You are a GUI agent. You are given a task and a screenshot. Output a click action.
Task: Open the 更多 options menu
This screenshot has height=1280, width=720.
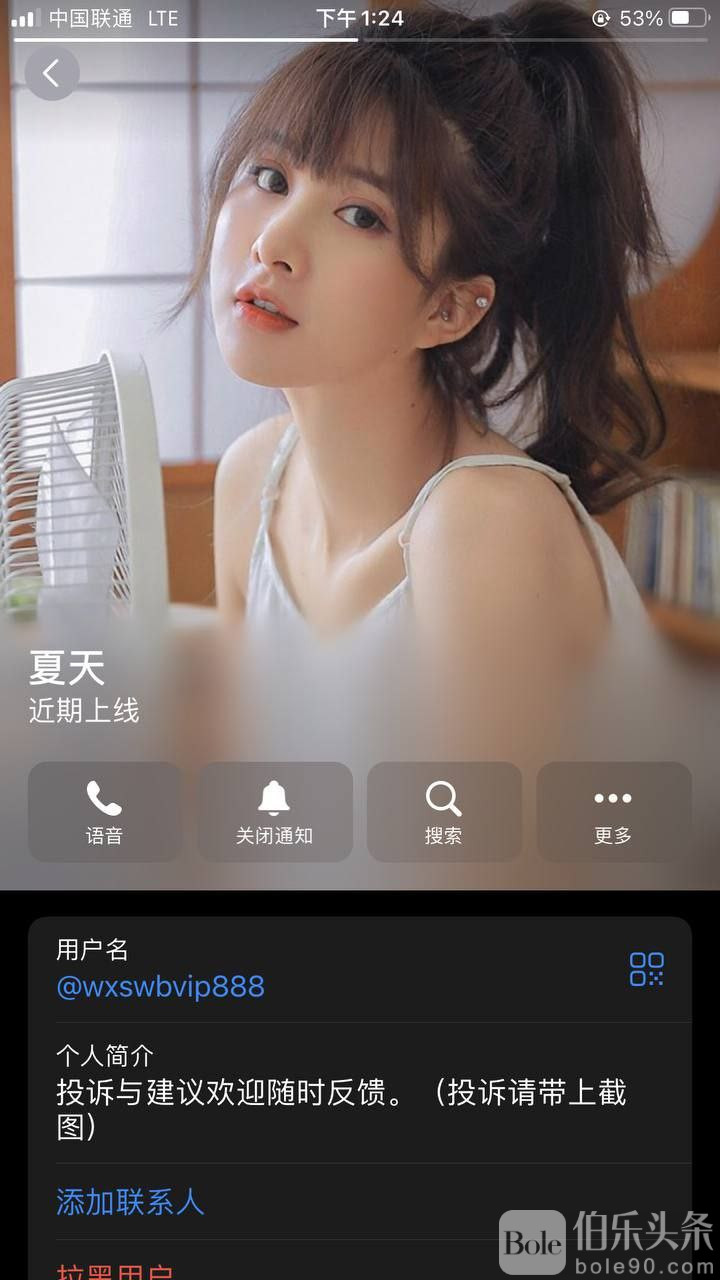click(613, 812)
